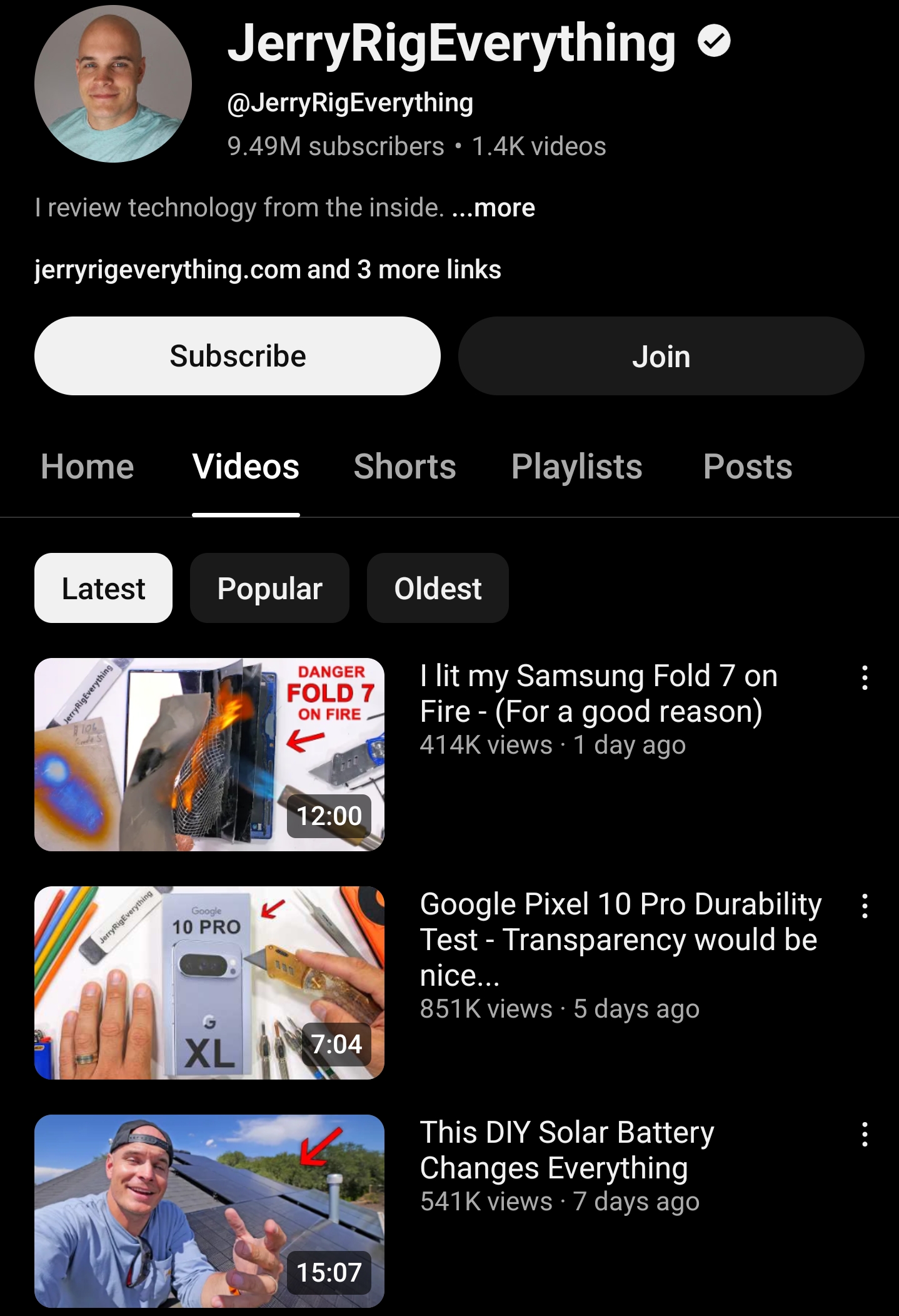The width and height of the screenshot is (899, 1316).
Task: Play the Samsung Fold 7 on Fire video
Action: [x=209, y=754]
